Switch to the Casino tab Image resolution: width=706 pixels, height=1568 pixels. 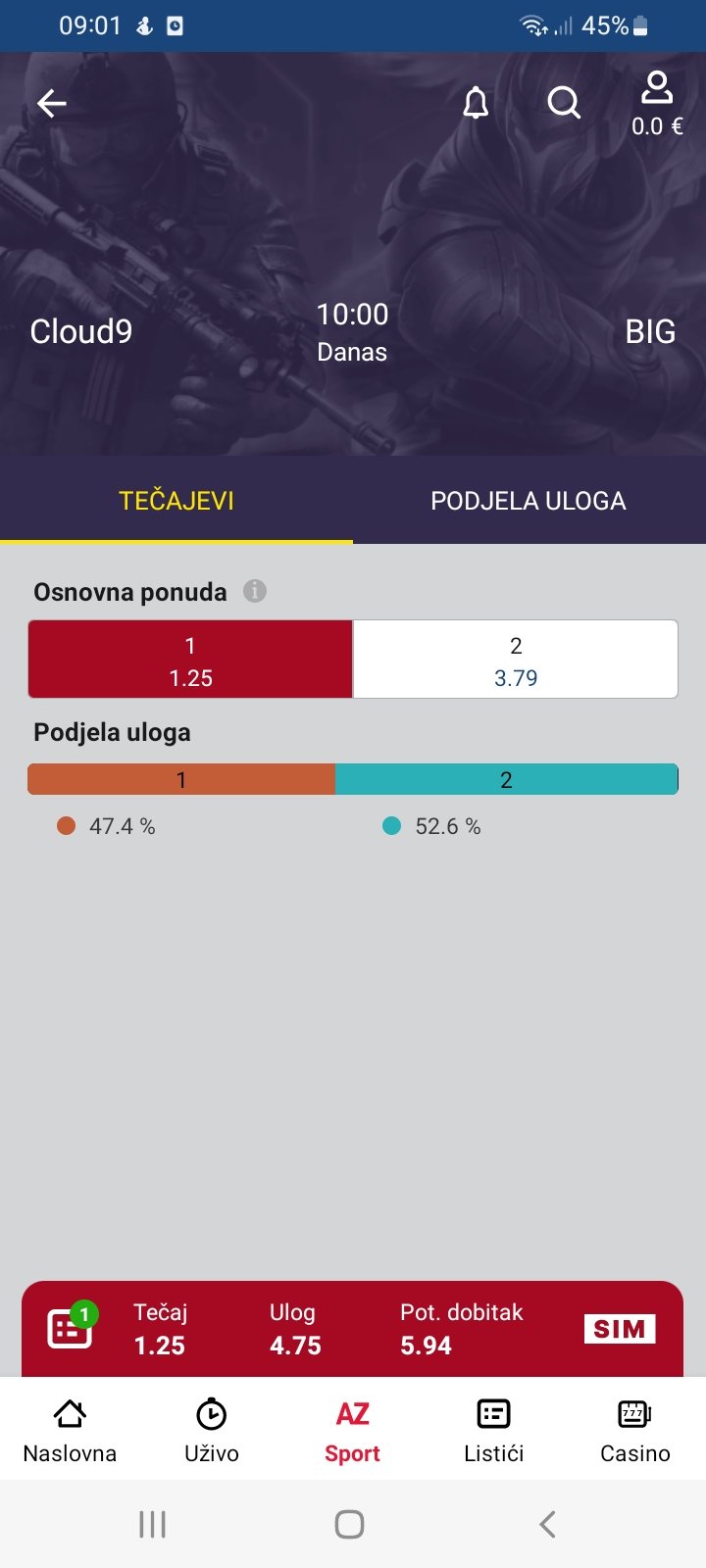tap(635, 1431)
